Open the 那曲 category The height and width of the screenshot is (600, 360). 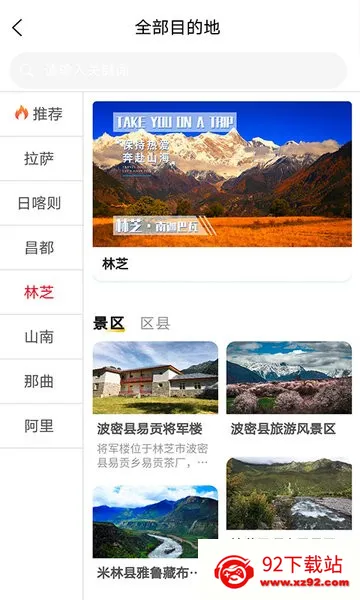[x=41, y=381]
